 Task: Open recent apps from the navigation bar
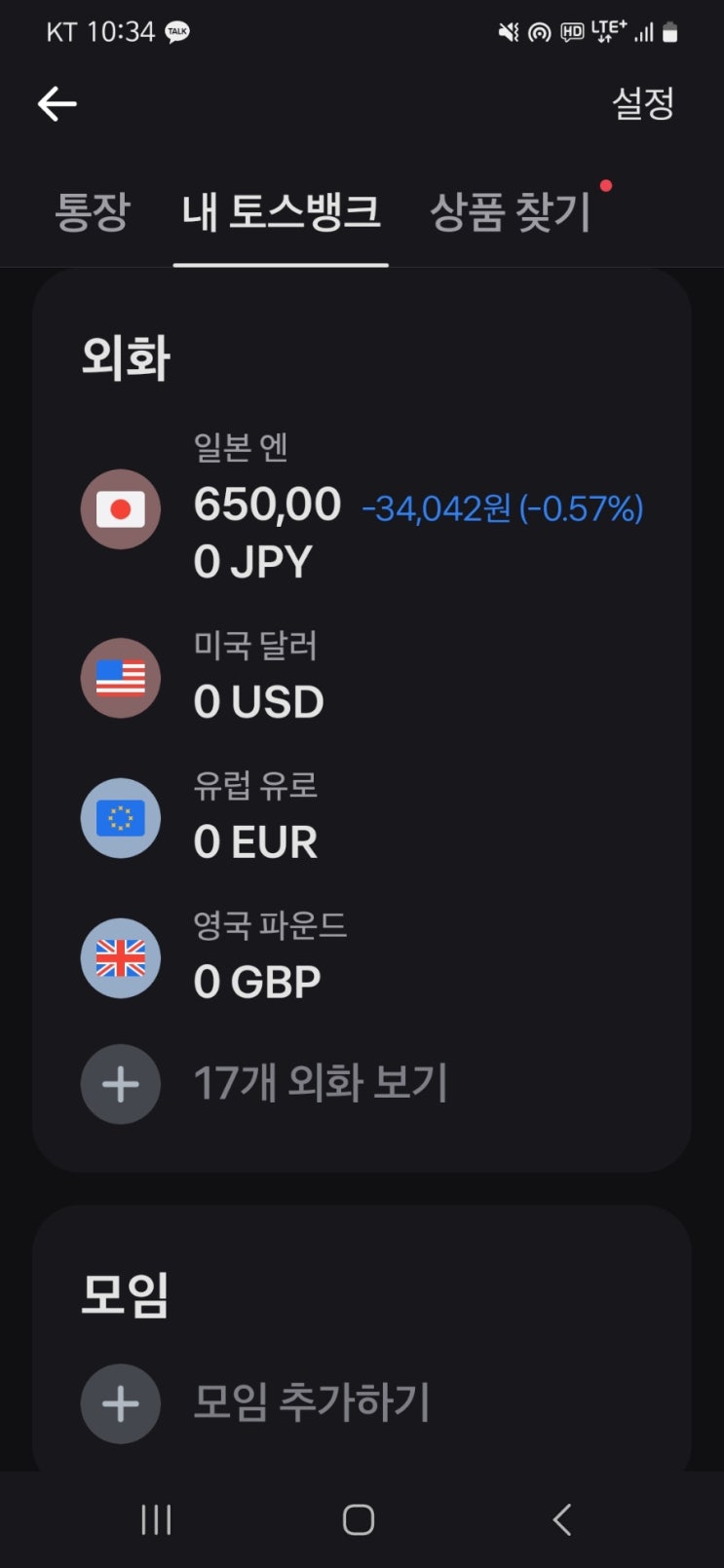pyautogui.click(x=156, y=1519)
